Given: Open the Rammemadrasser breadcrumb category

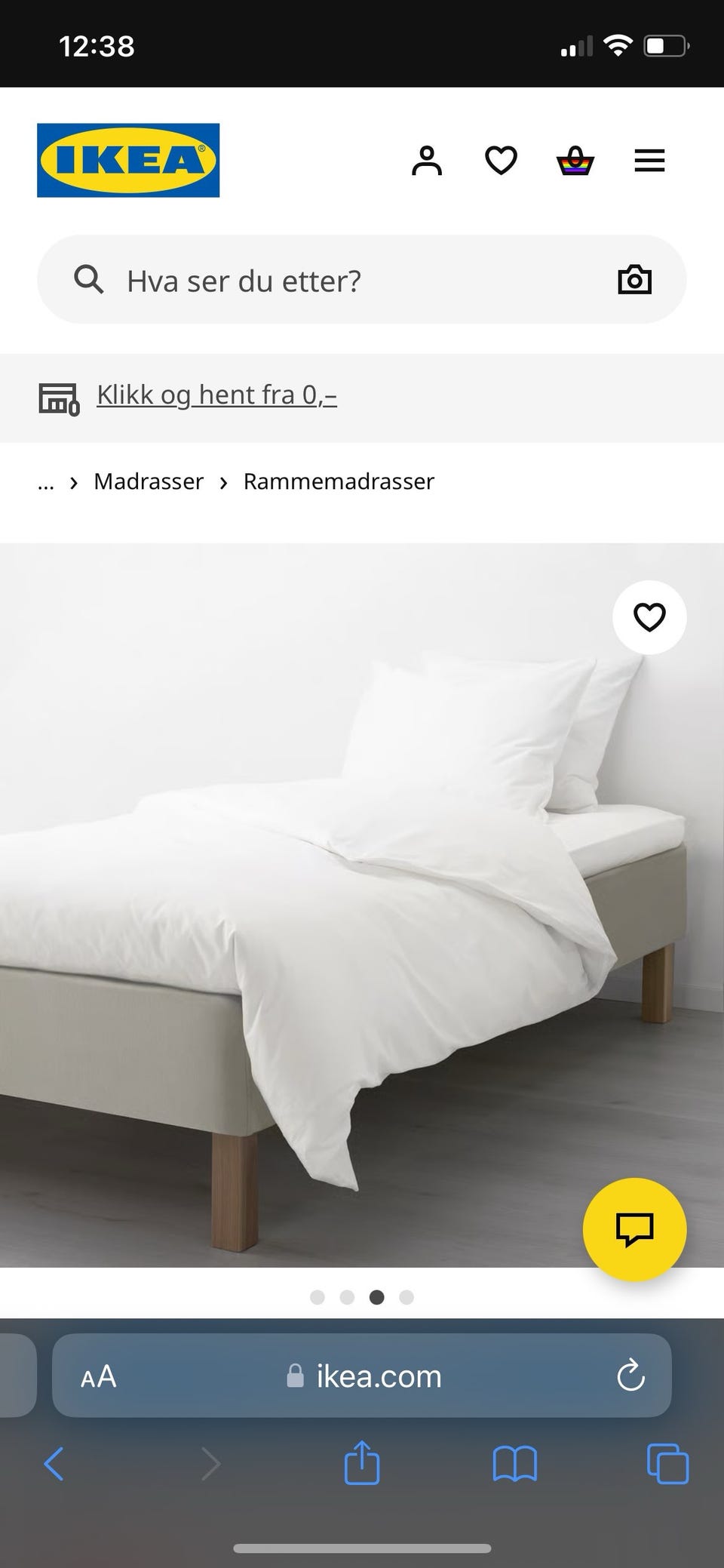Looking at the screenshot, I should pyautogui.click(x=337, y=481).
